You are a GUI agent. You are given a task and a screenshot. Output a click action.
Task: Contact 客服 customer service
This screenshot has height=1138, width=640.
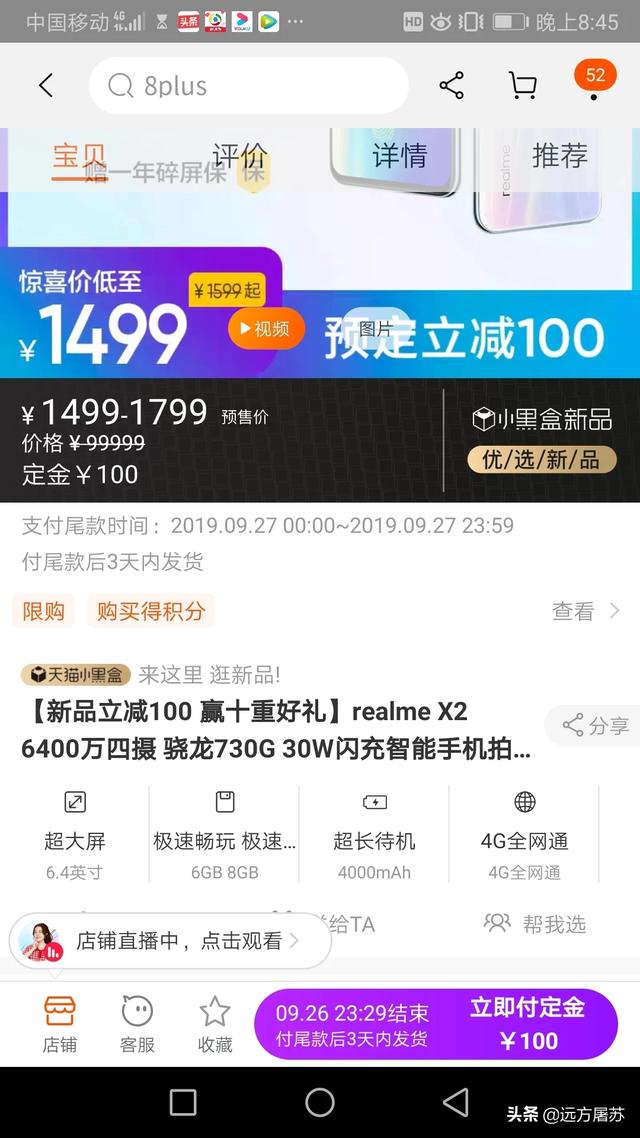click(x=137, y=1024)
